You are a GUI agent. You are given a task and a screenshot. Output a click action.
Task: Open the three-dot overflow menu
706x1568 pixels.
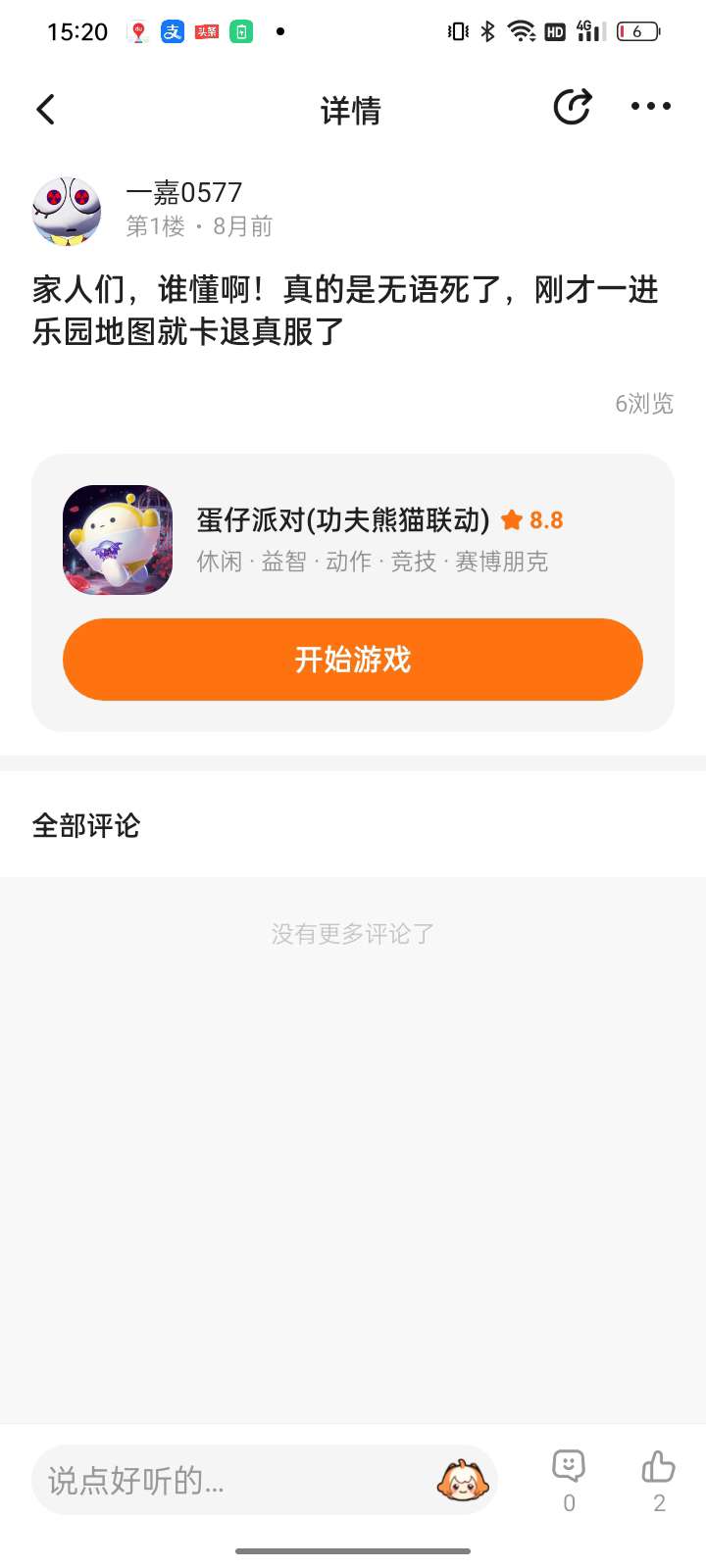point(651,107)
